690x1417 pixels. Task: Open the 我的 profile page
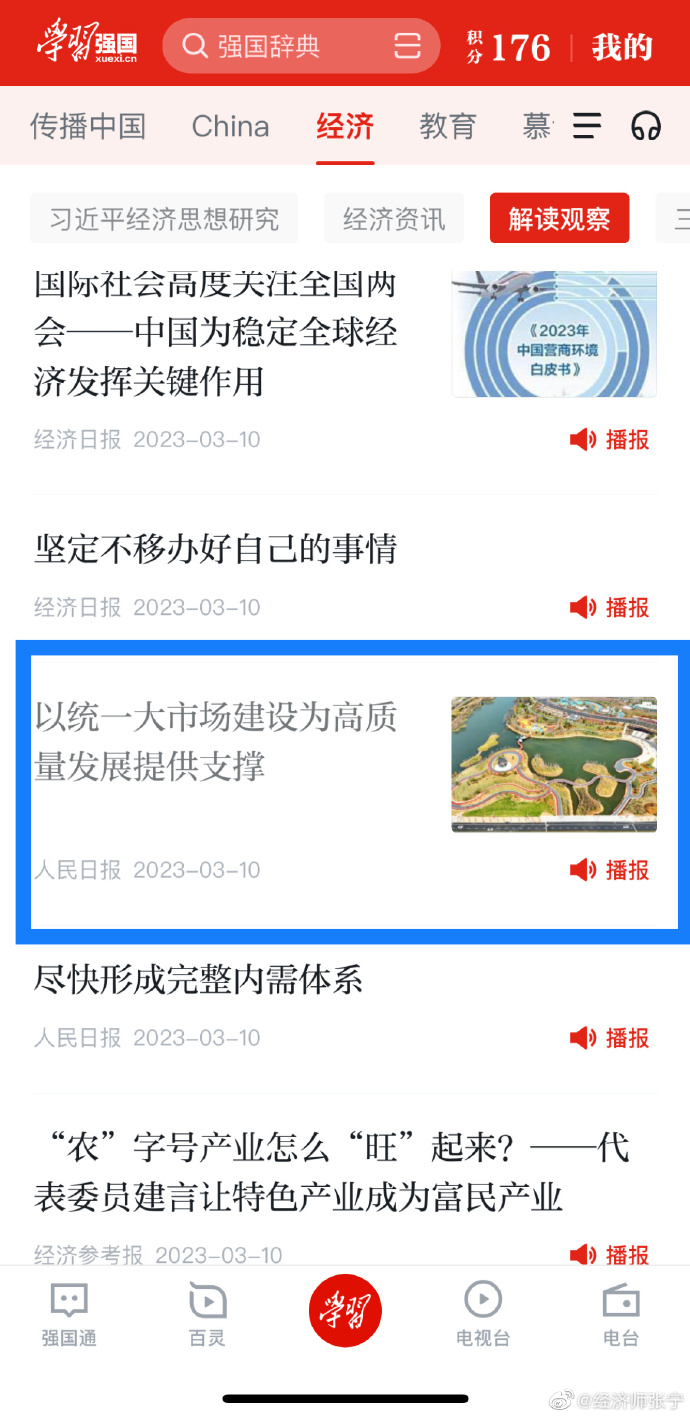[x=621, y=47]
